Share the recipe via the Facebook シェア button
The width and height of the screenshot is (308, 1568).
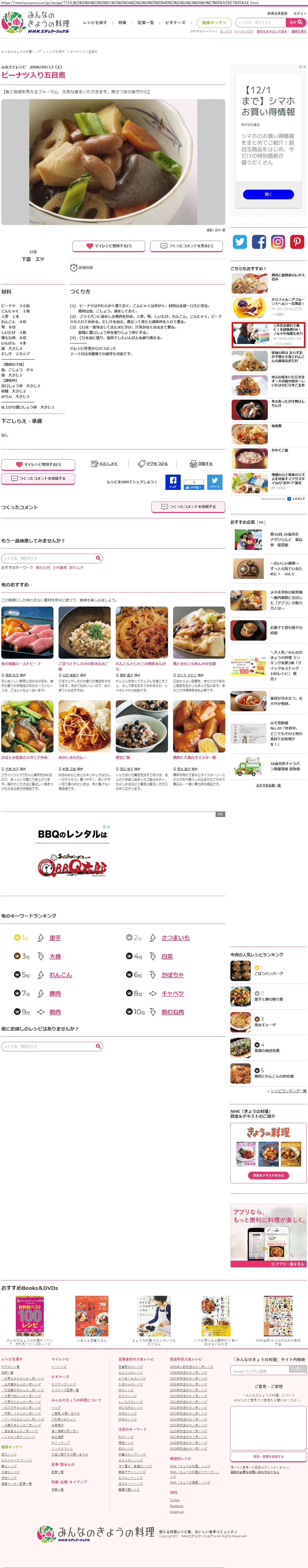[x=173, y=482]
